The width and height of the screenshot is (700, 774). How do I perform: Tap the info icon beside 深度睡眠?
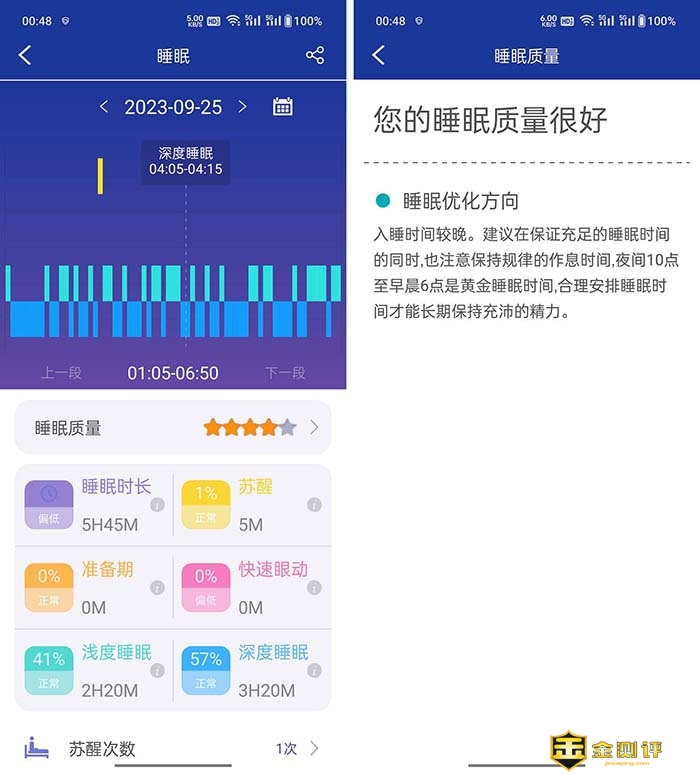click(314, 671)
